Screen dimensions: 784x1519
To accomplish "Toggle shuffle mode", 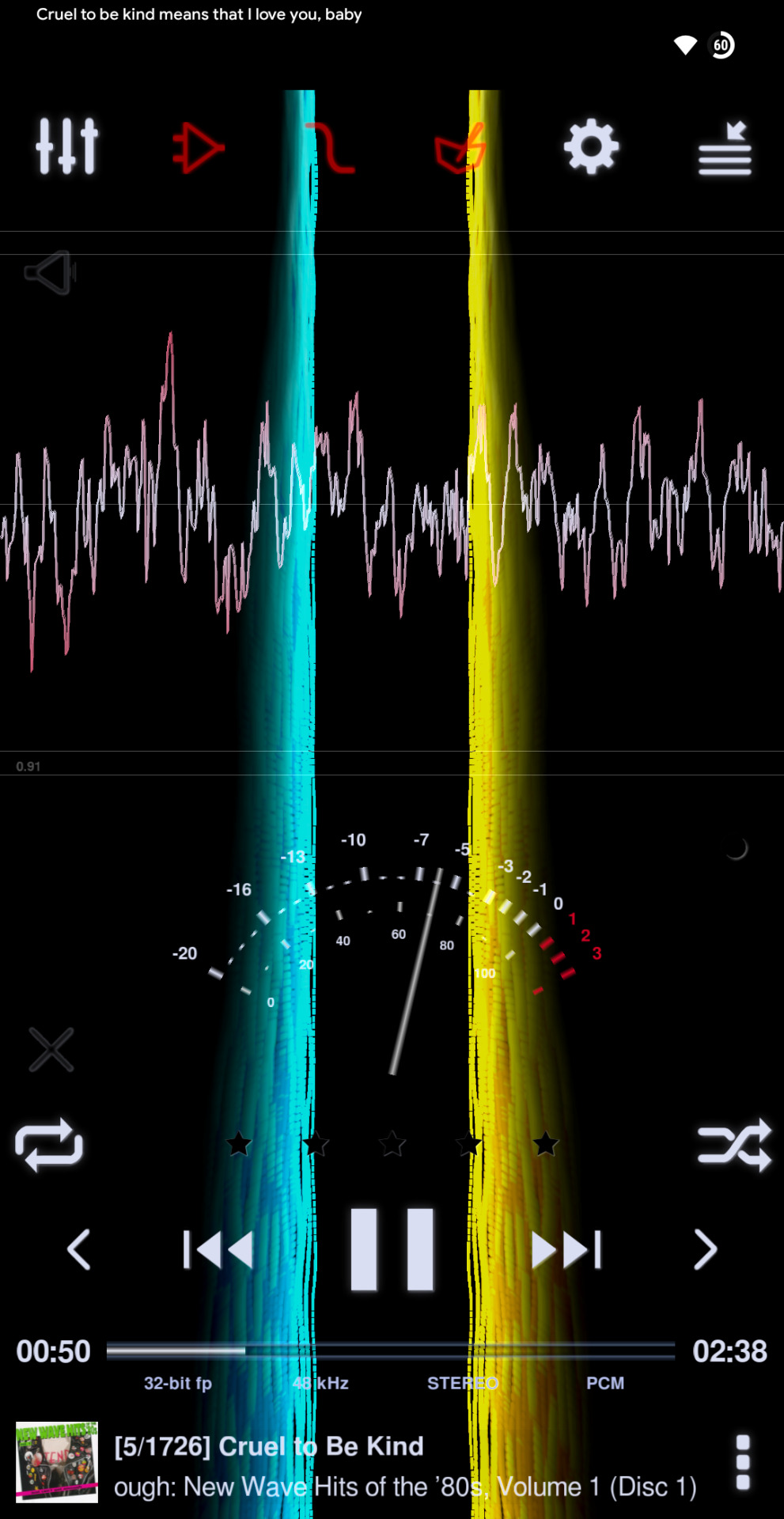I will pos(734,1145).
